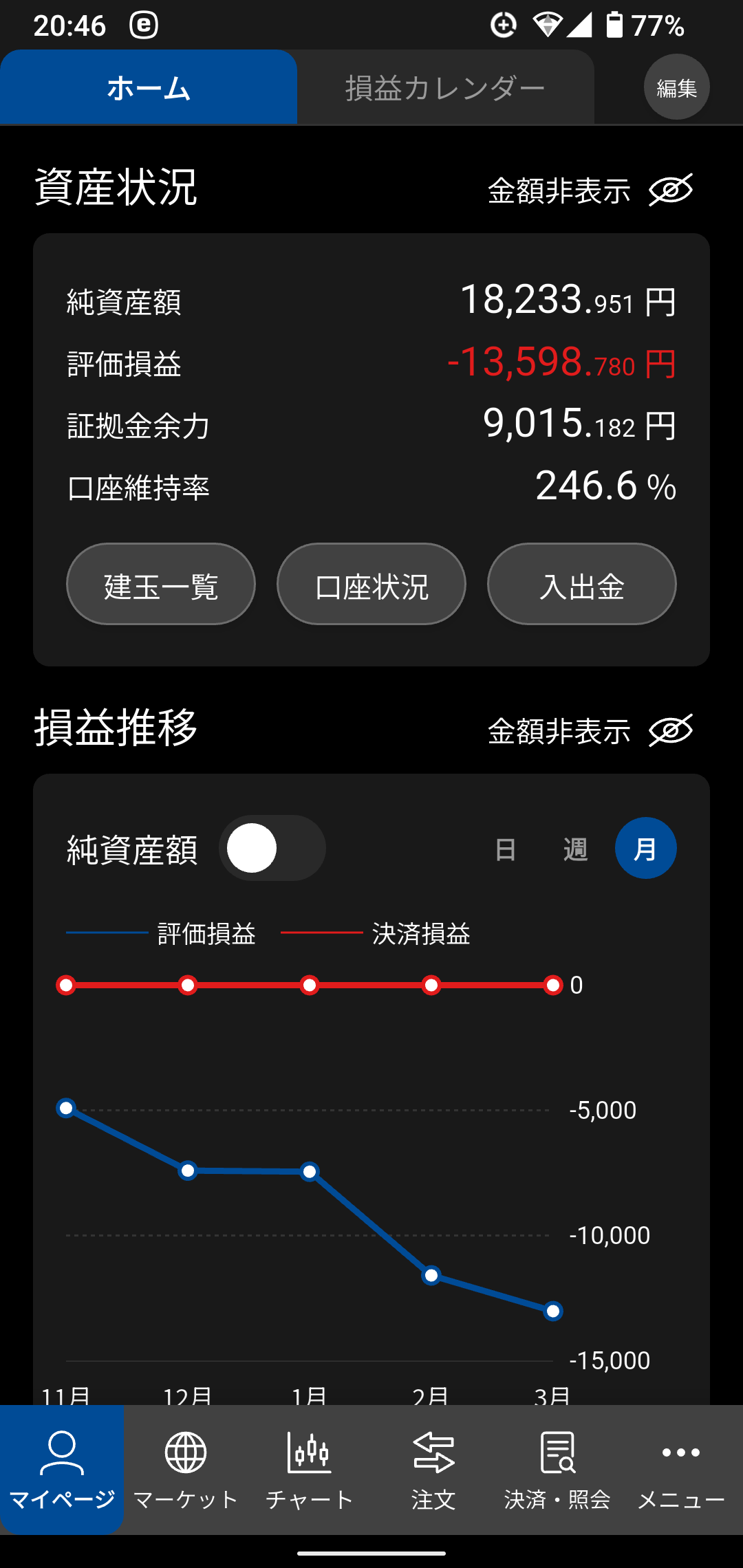Image resolution: width=743 pixels, height=1568 pixels.
Task: Open 建玉一覧 positions list
Action: pos(161,585)
